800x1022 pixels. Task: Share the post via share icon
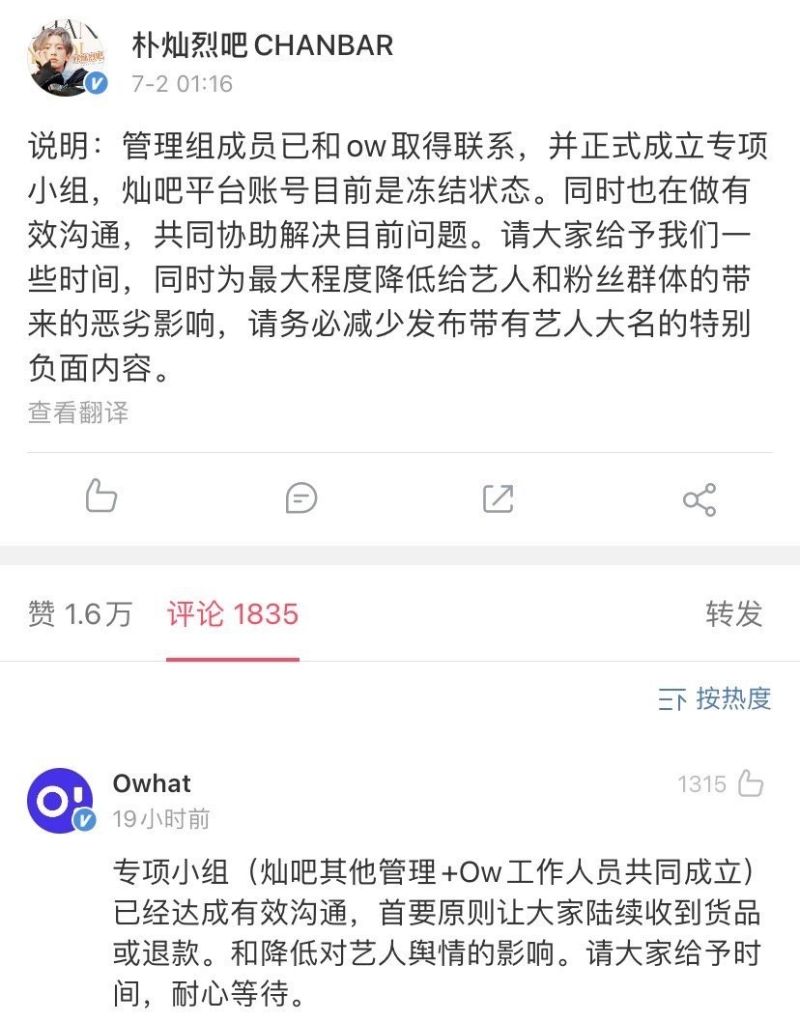pos(699,498)
